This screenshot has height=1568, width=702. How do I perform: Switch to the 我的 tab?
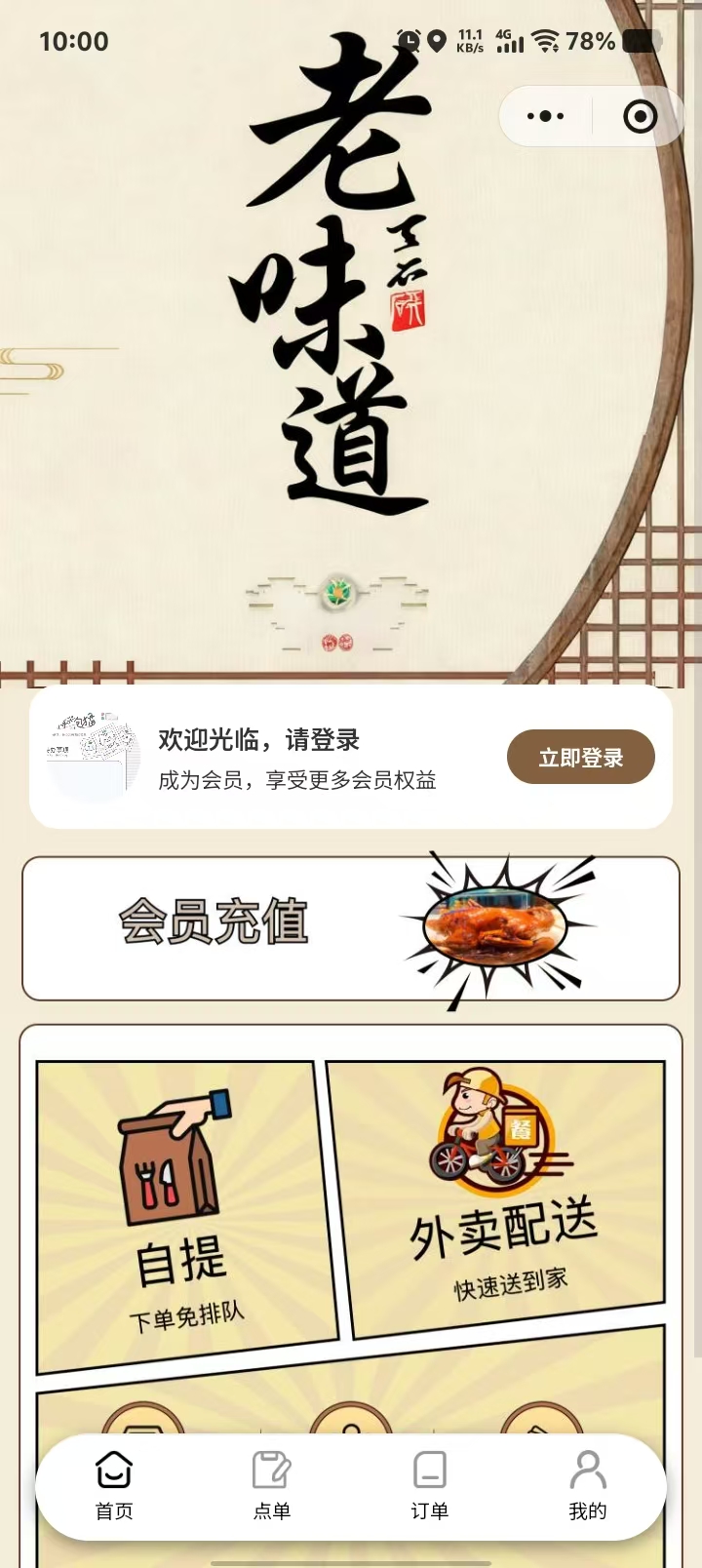click(x=588, y=1486)
